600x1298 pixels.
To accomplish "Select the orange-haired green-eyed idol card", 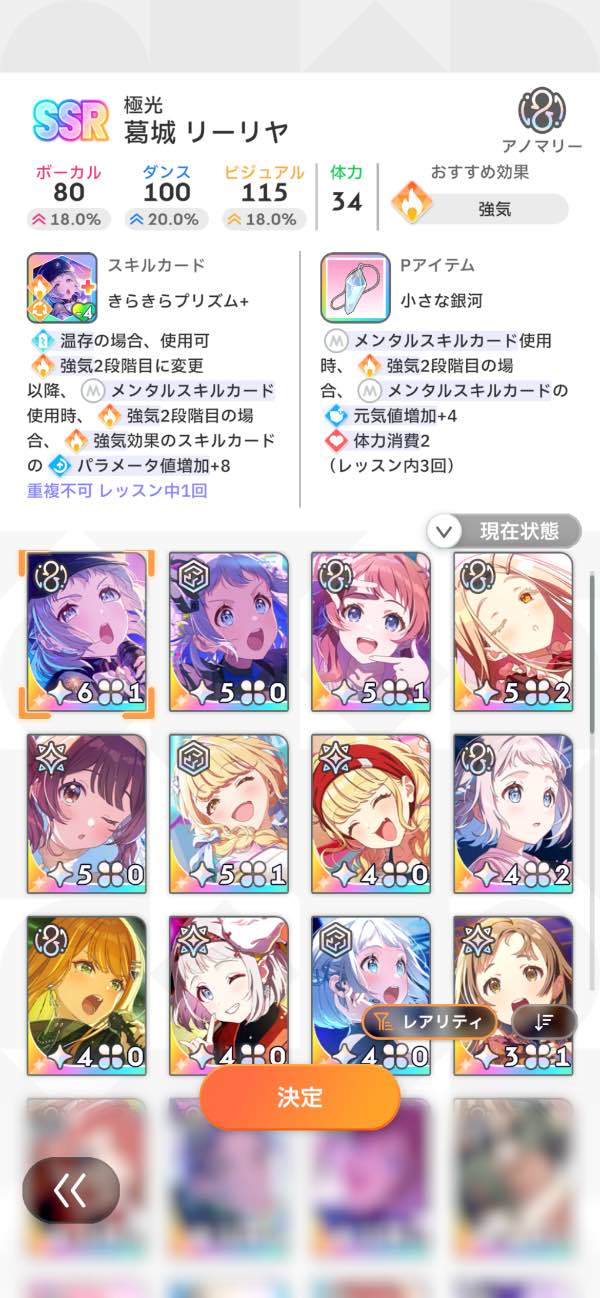I will pos(87,990).
